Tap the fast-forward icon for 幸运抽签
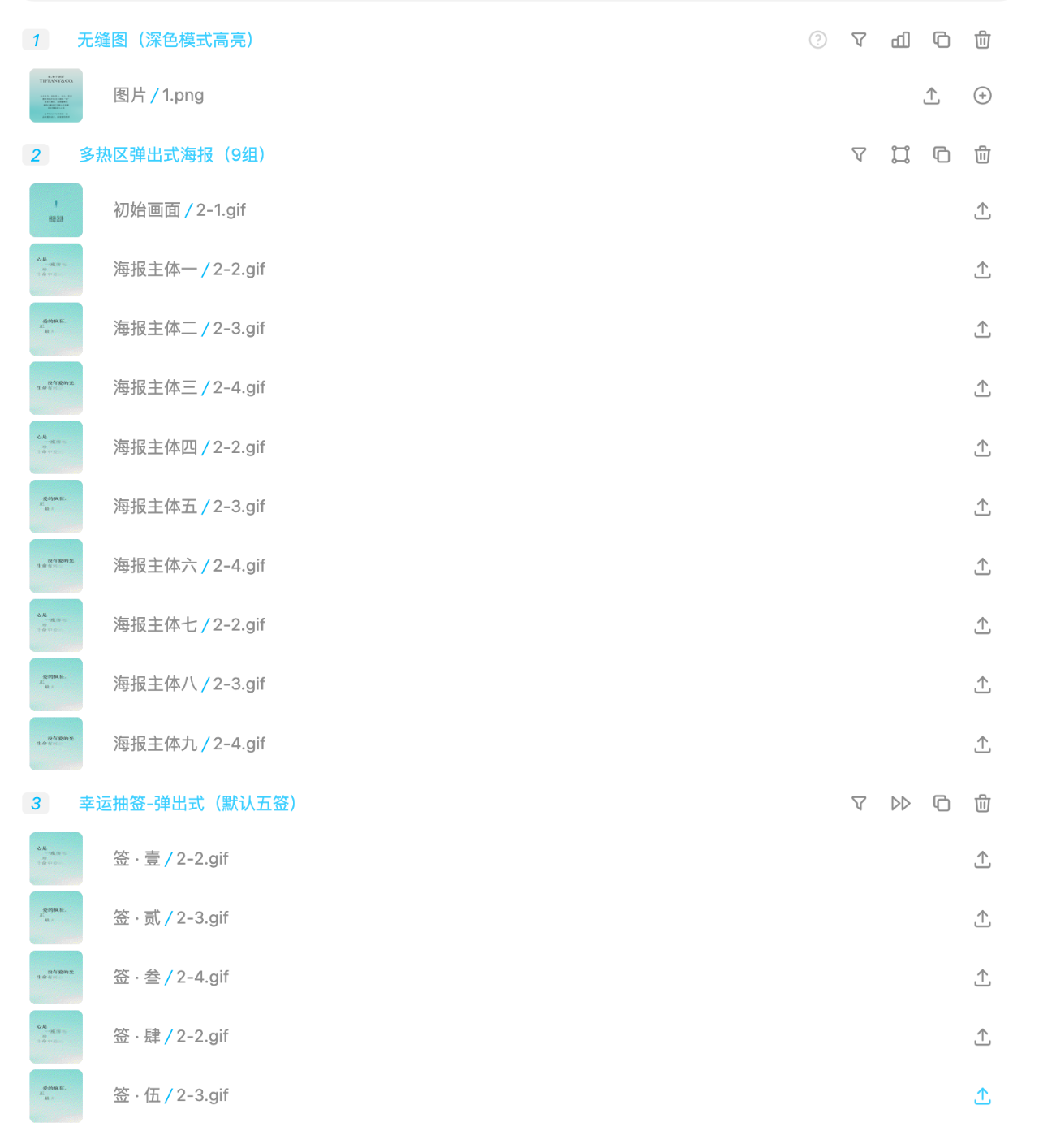 (x=900, y=804)
